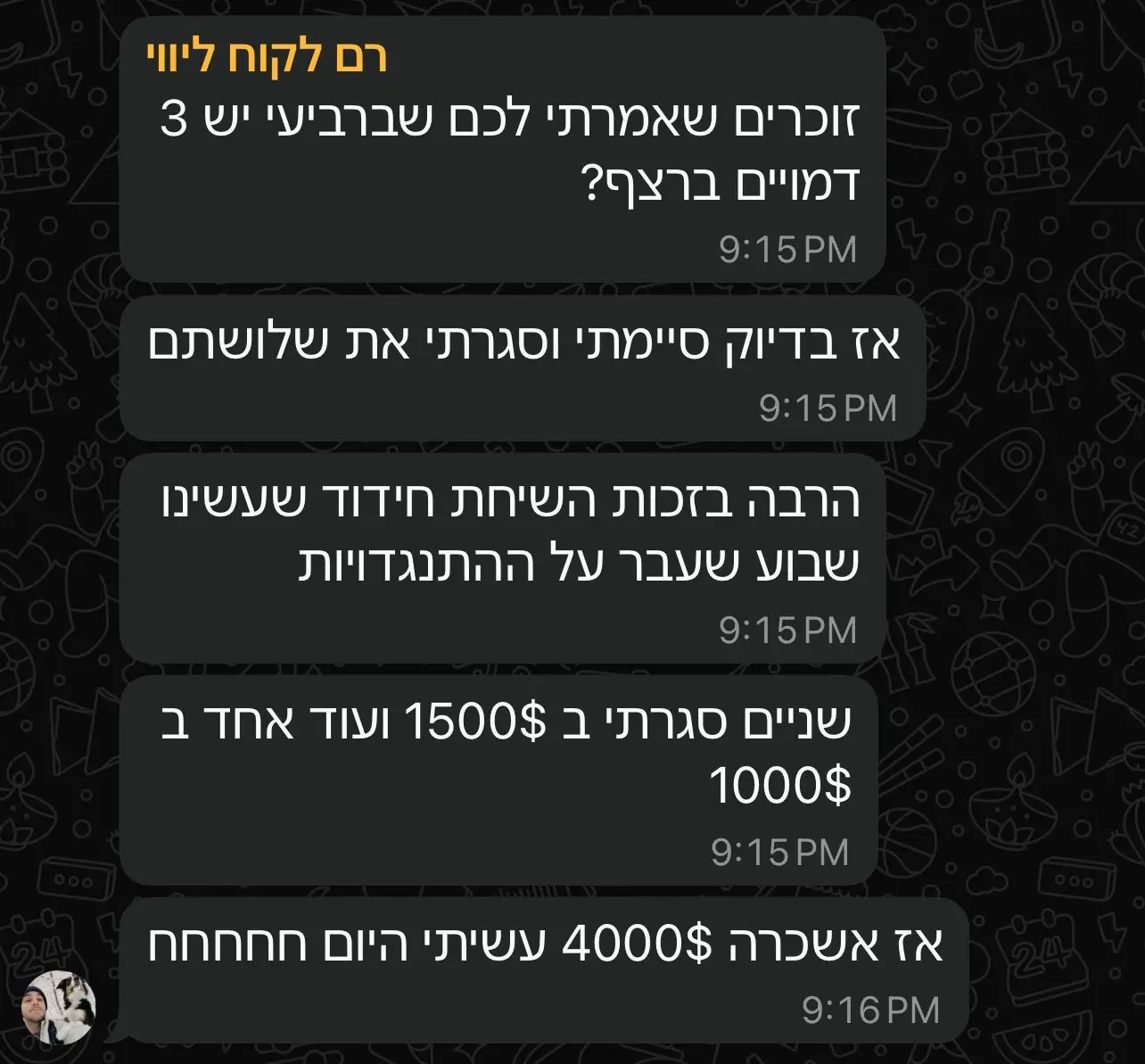Open the sender's profile picture avatar
The image size is (1145, 1064).
tap(59, 1007)
